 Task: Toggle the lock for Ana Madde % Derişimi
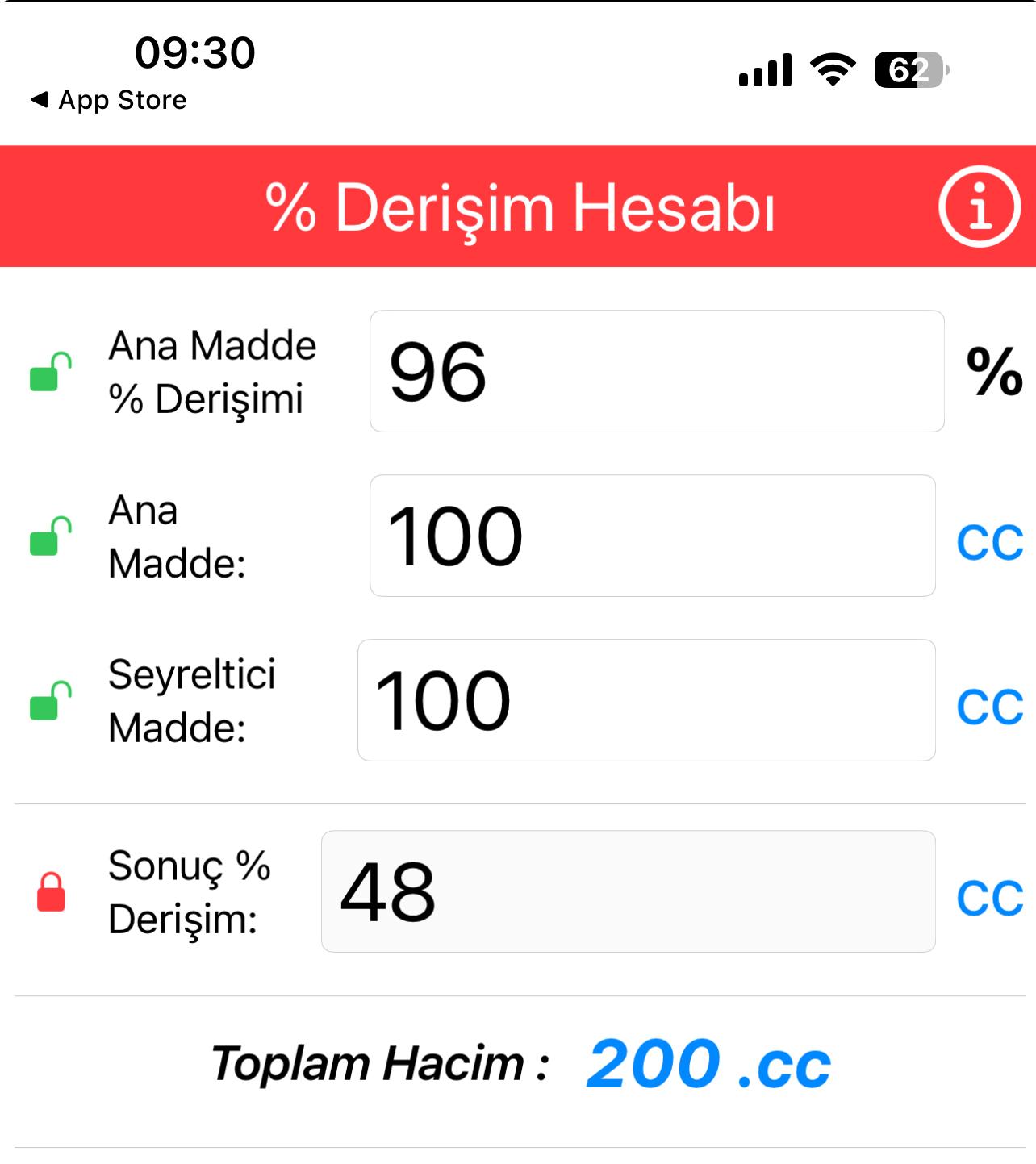pyautogui.click(x=51, y=371)
